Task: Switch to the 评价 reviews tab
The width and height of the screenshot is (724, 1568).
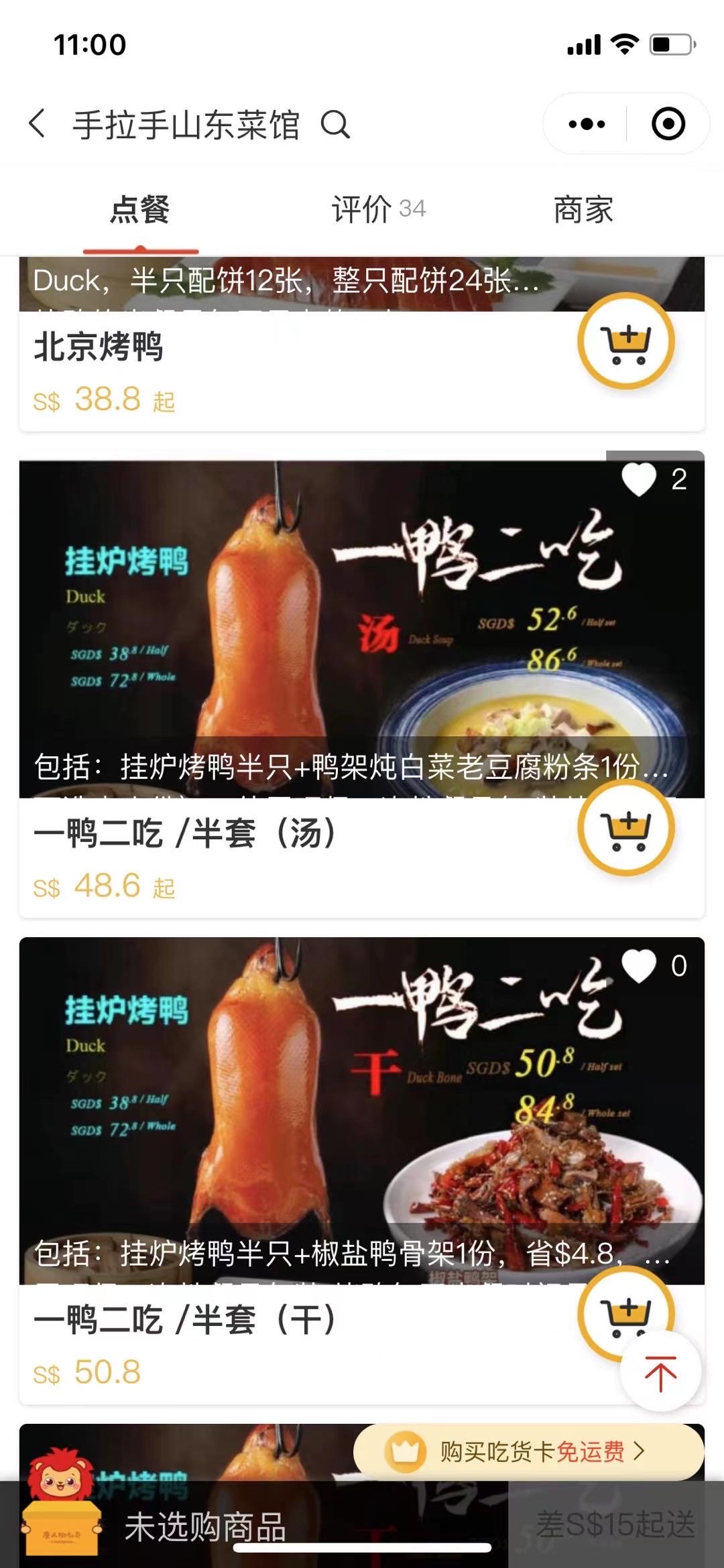Action: 378,210
